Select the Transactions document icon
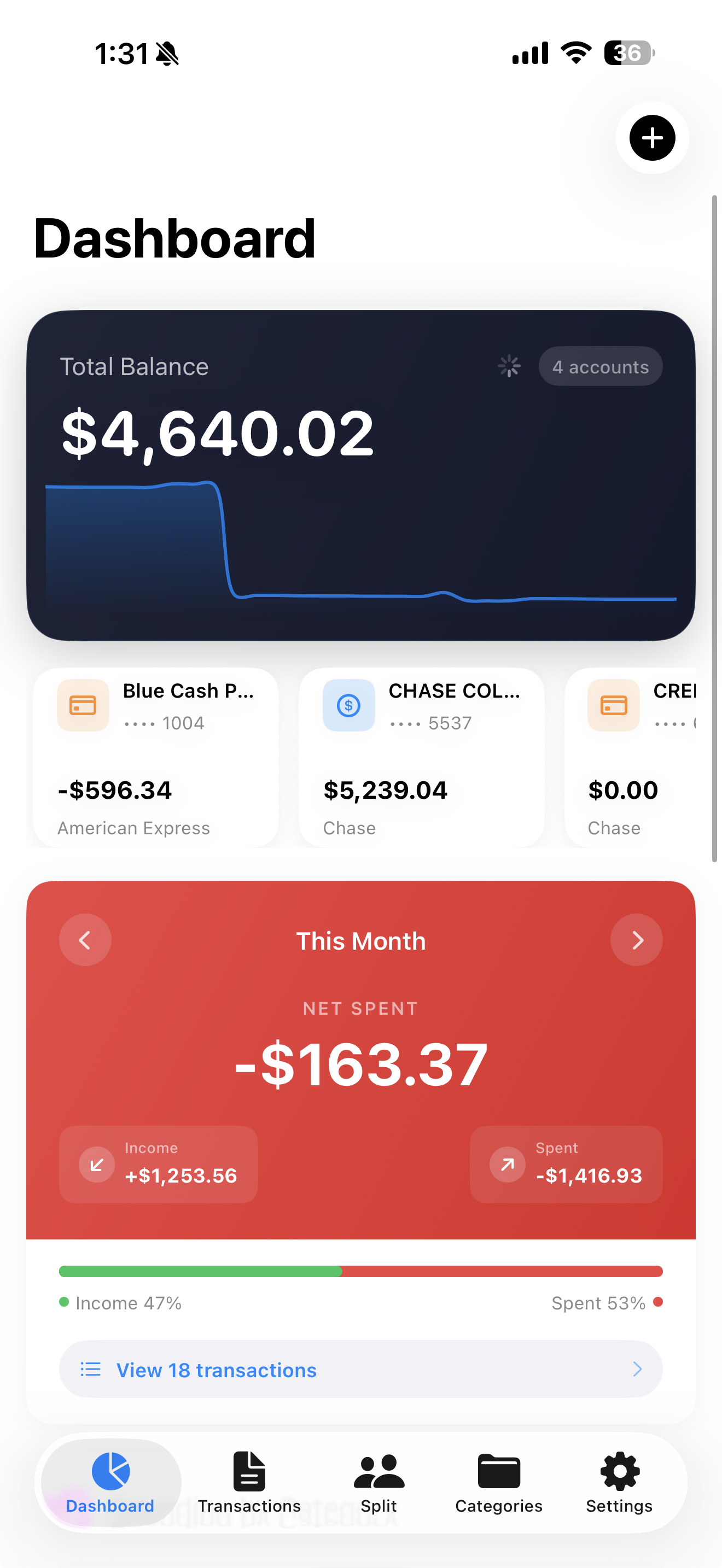The width and height of the screenshot is (722, 1568). point(248,1470)
